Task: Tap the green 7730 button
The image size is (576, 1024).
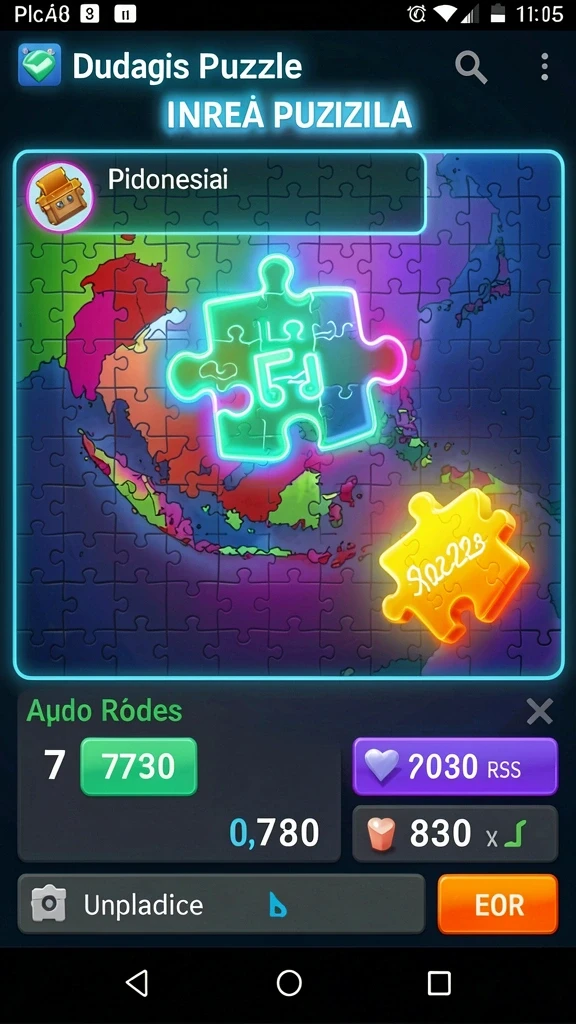Action: tap(138, 766)
